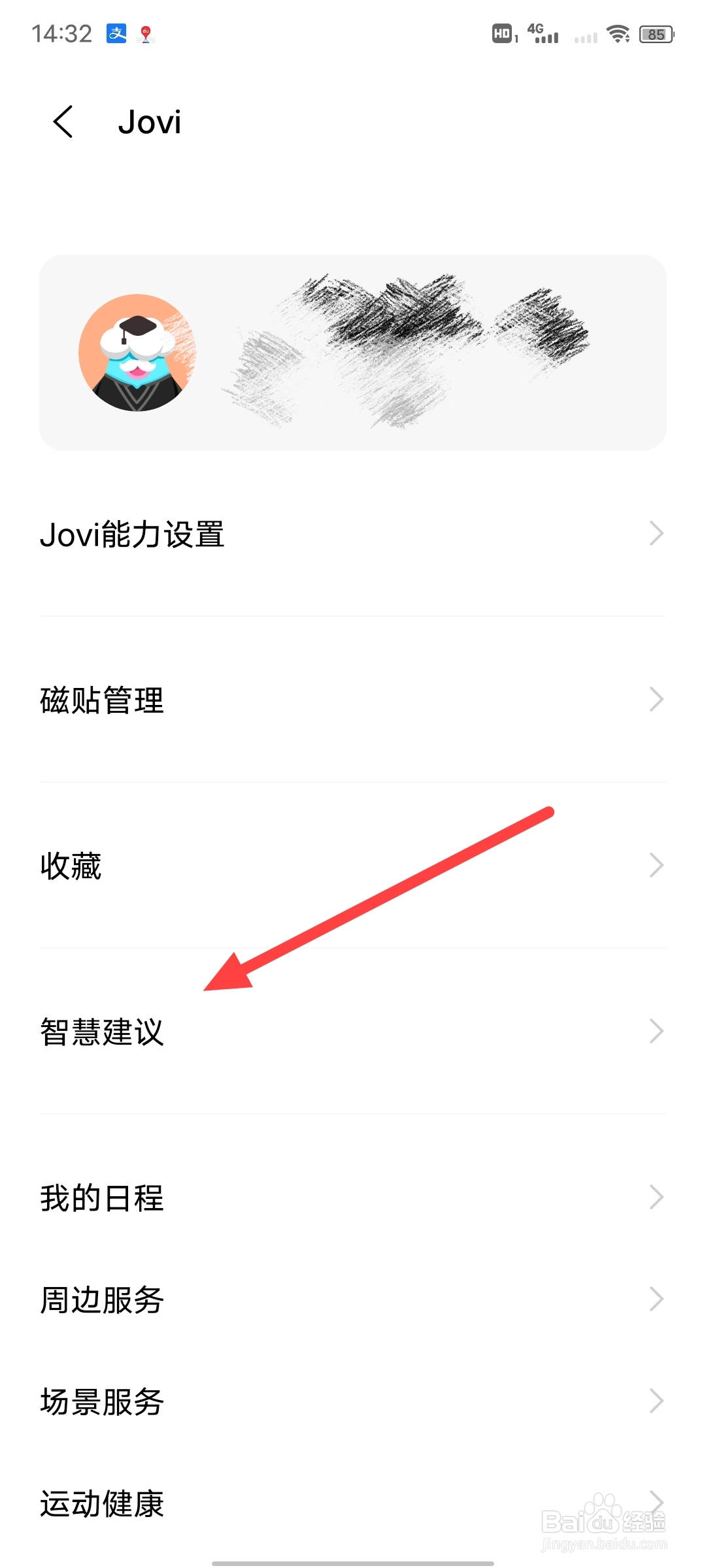Image resolution: width=706 pixels, height=1568 pixels.
Task: Select the 场景服务 menu entry
Action: (101, 1399)
